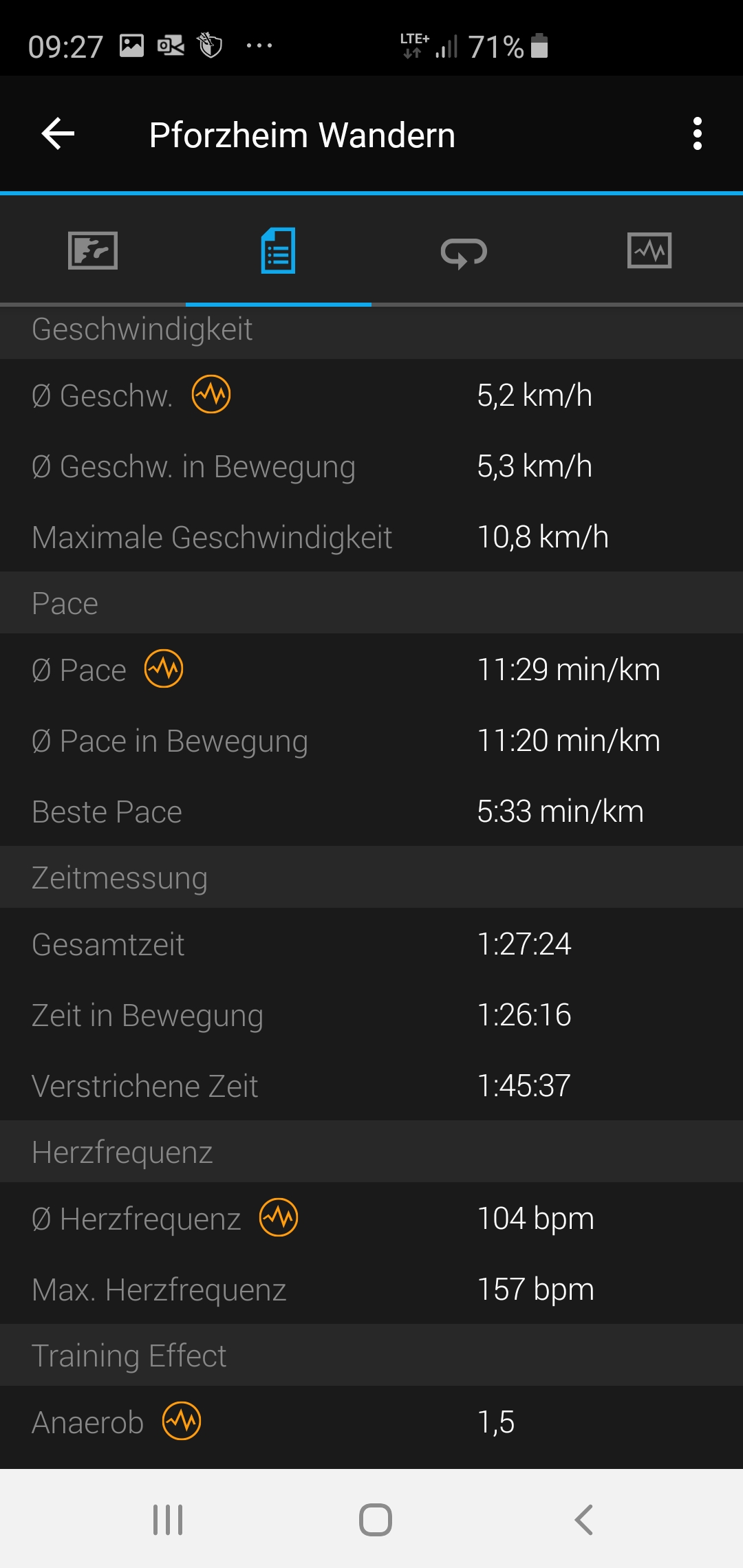
Task: Tap the chart icon next to Anaerob
Action: click(182, 1421)
